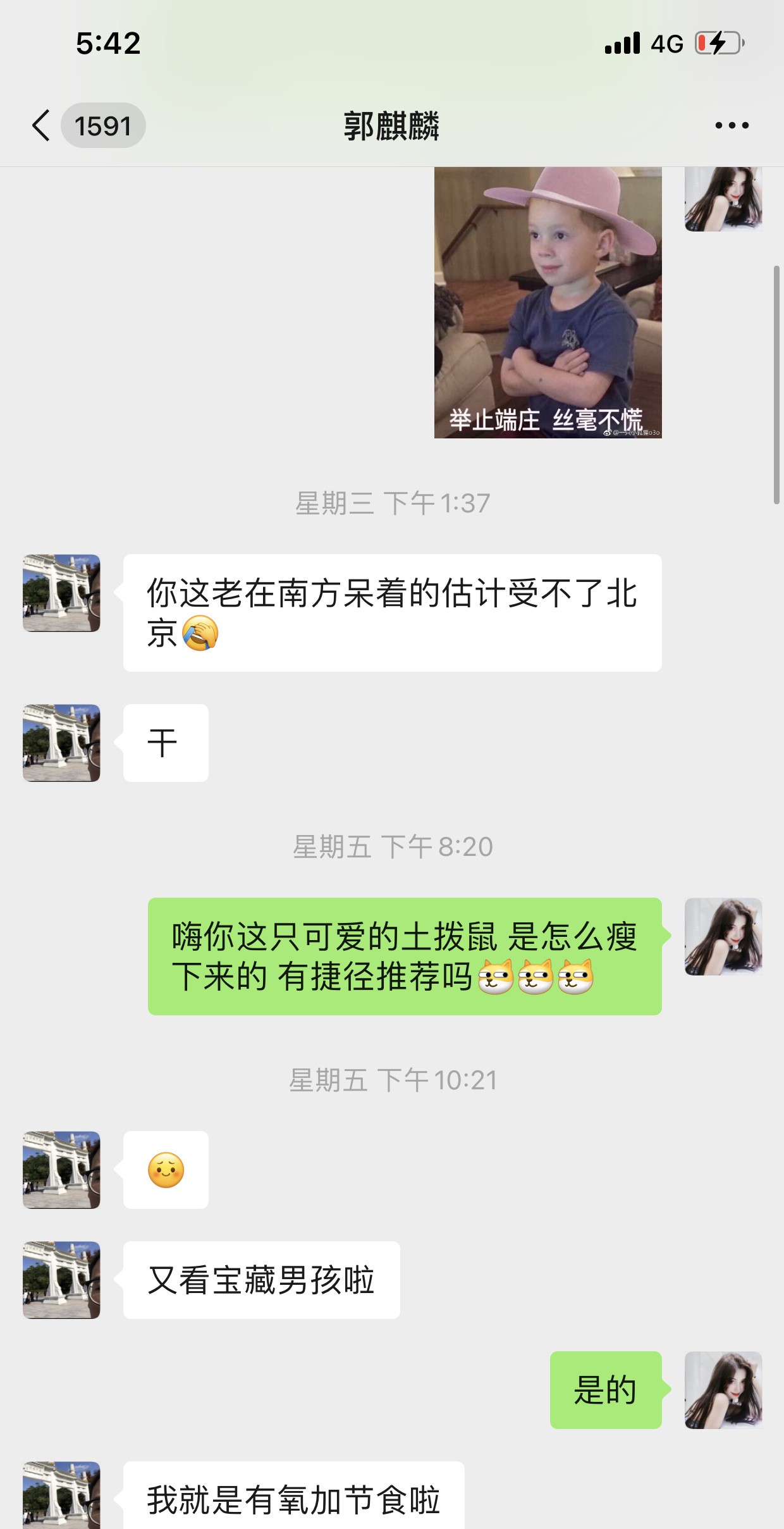Open contact avatar beside the 干 message
Image resolution: width=784 pixels, height=1529 pixels.
coord(61,743)
